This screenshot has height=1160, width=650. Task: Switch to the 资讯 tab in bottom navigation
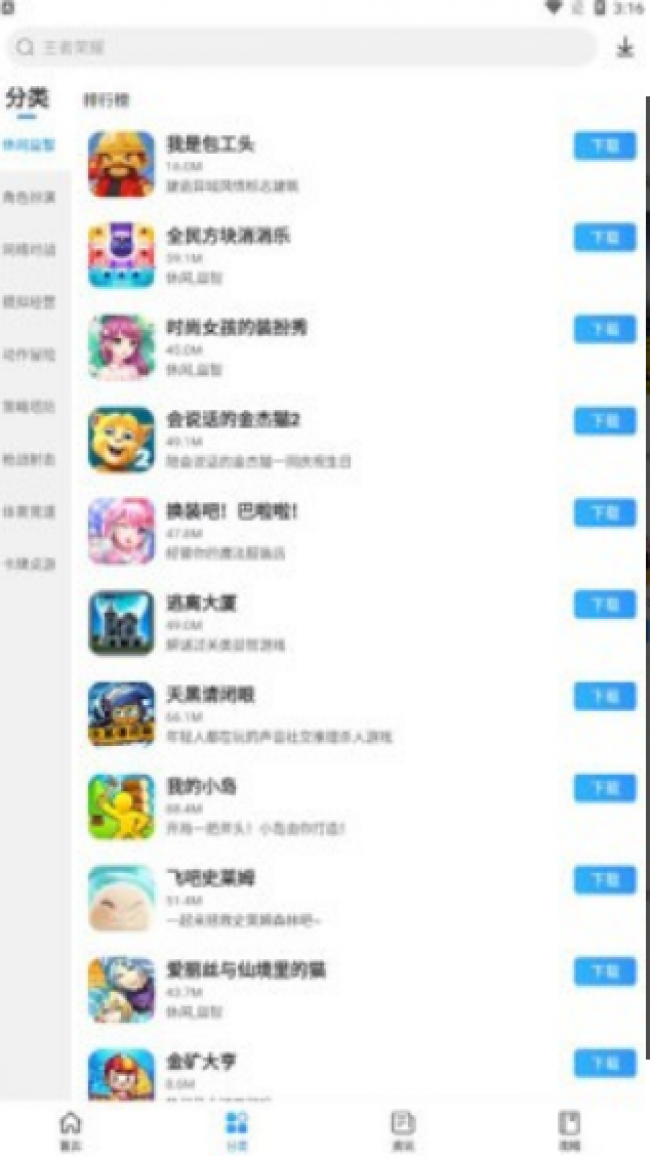[403, 1130]
